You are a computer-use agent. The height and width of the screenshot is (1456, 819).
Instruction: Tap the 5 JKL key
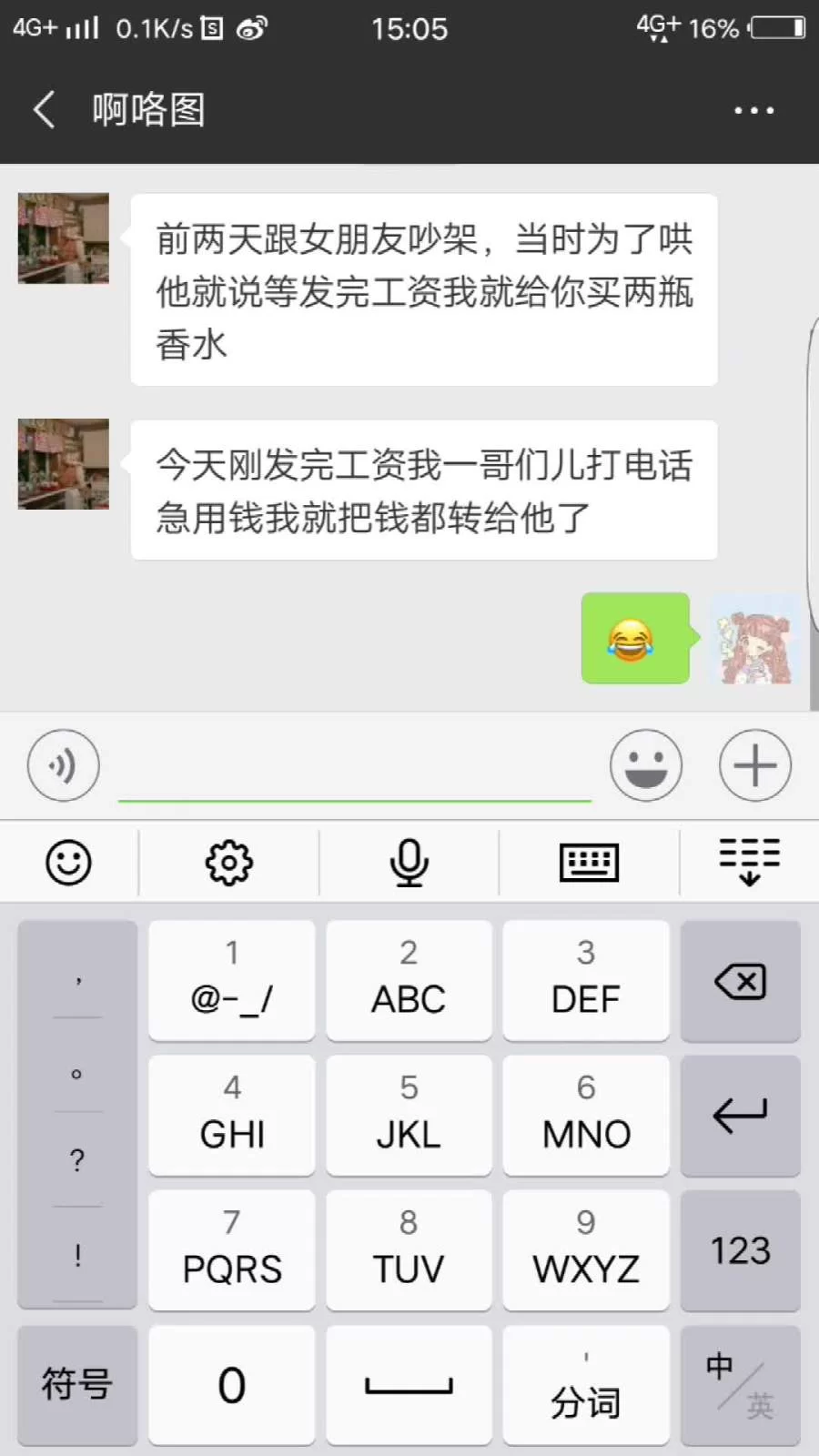[x=409, y=1116]
